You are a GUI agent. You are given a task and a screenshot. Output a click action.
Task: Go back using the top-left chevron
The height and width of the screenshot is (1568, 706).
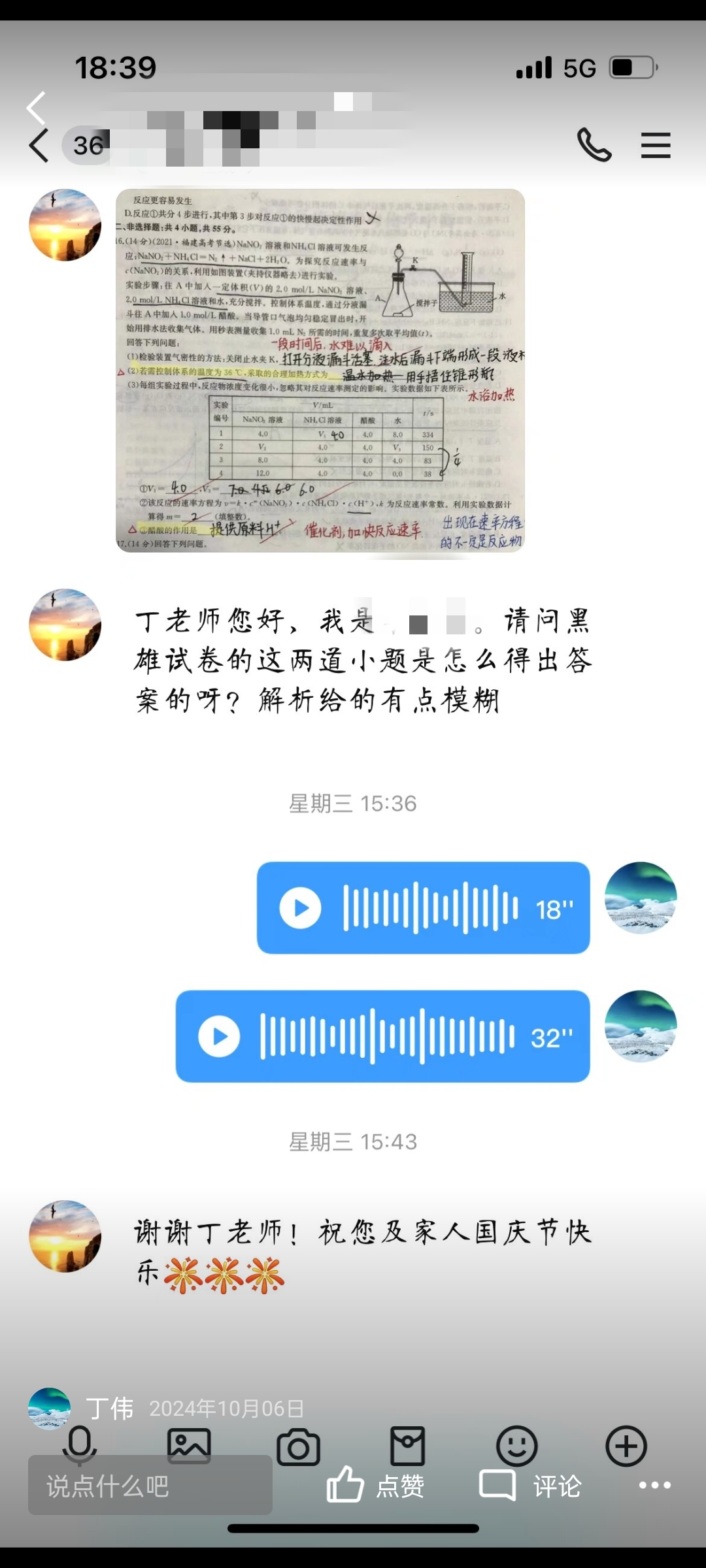click(36, 108)
